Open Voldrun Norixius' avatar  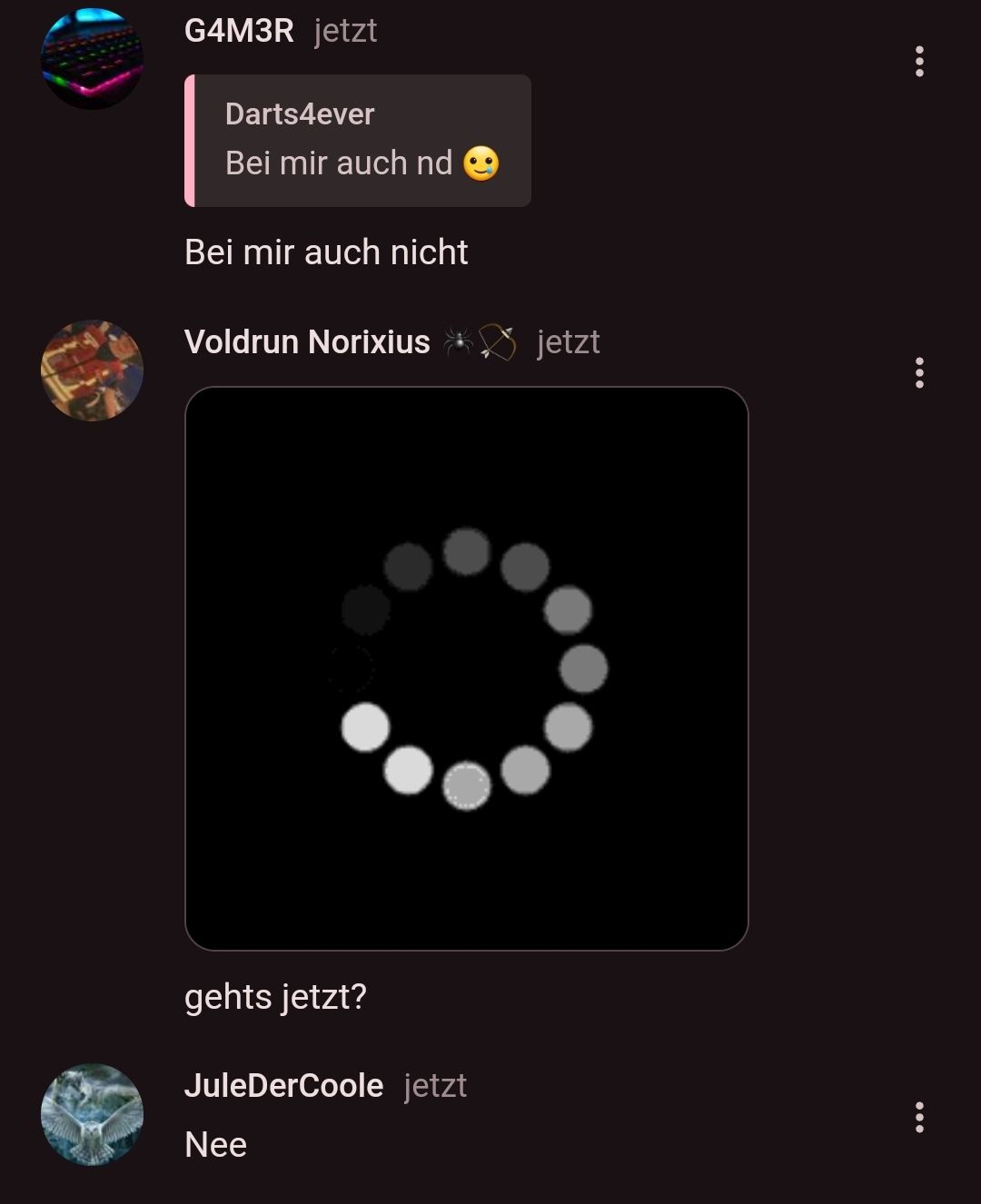[x=92, y=370]
